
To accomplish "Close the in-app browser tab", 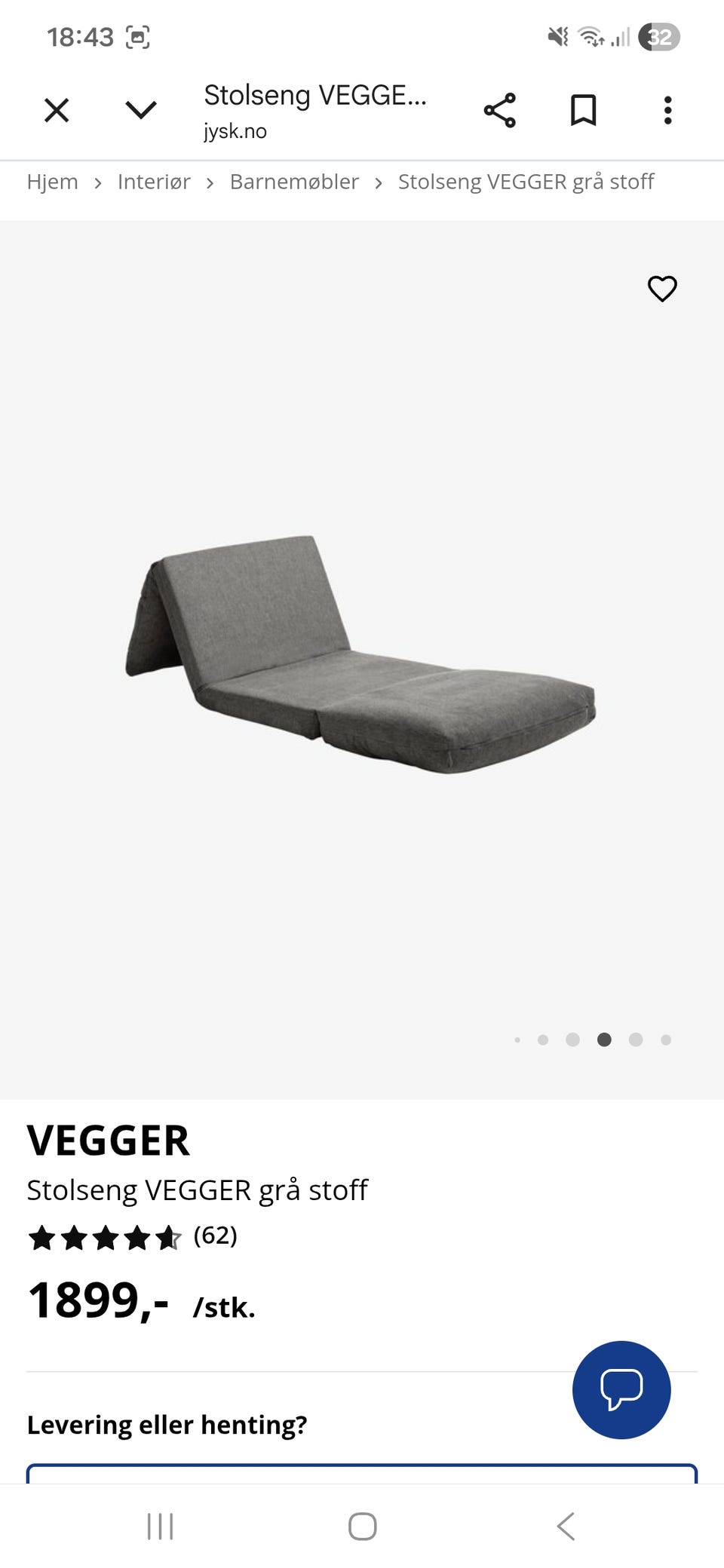I will tap(57, 111).
